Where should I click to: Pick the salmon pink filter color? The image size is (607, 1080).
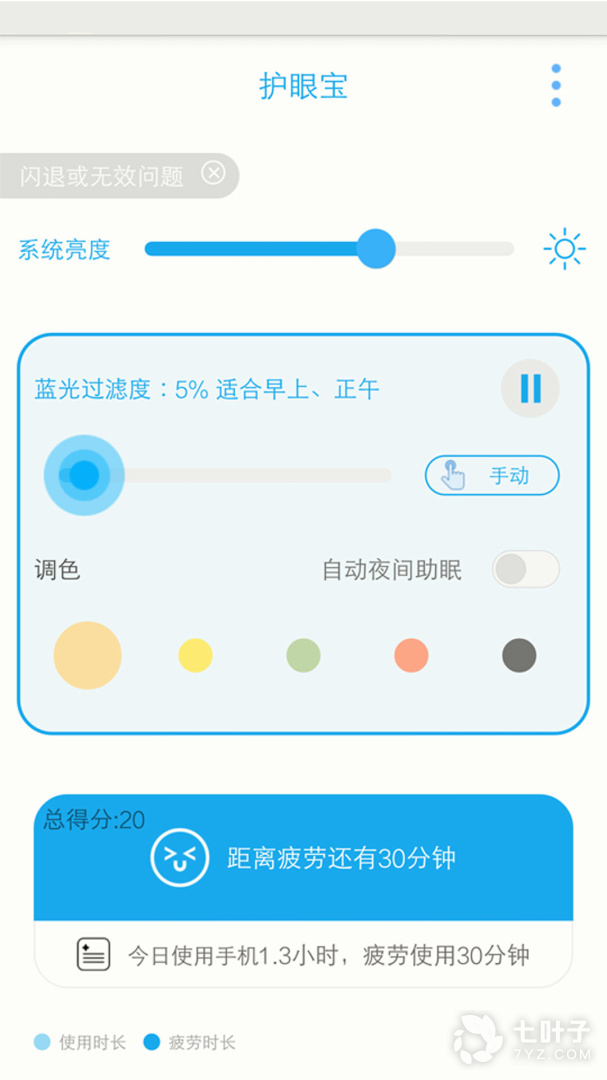click(x=411, y=655)
